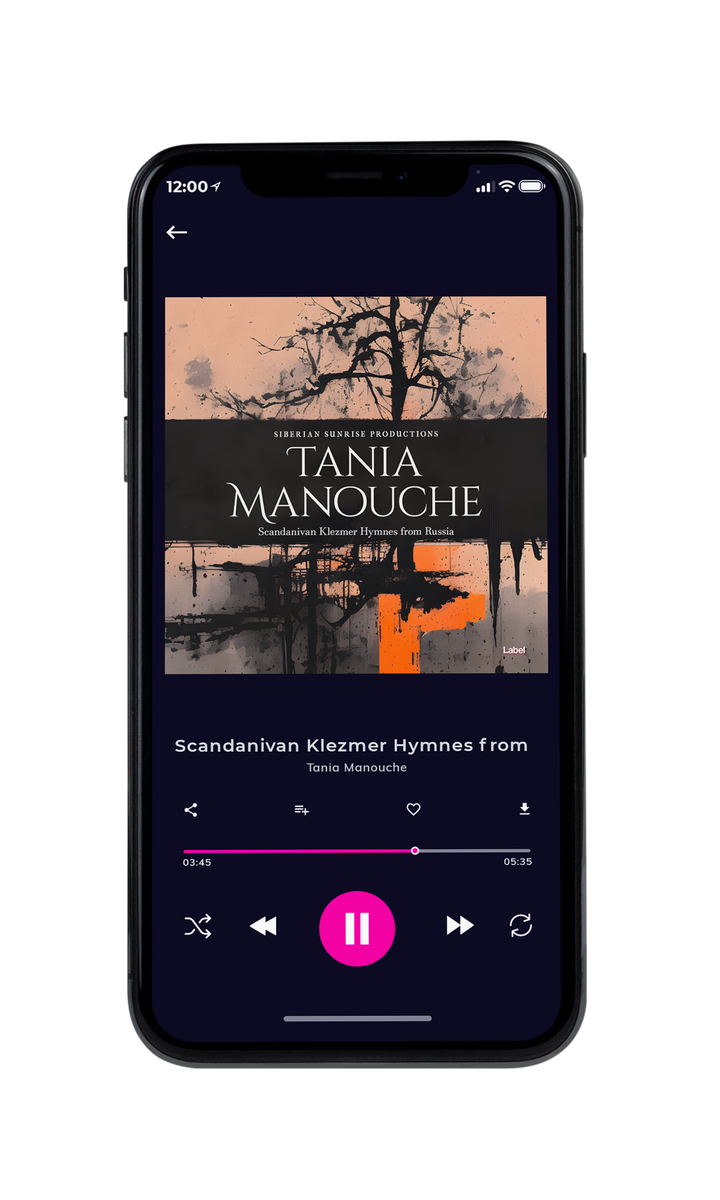
Task: Skip forward to the next track
Action: [x=460, y=926]
